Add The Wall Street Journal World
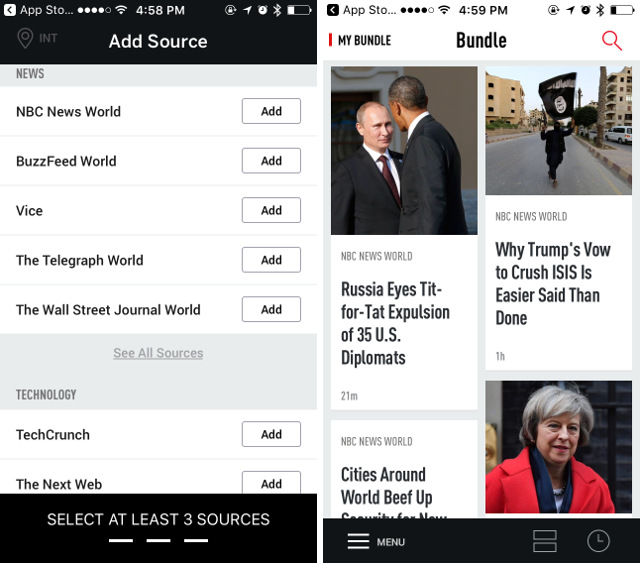 [x=271, y=309]
